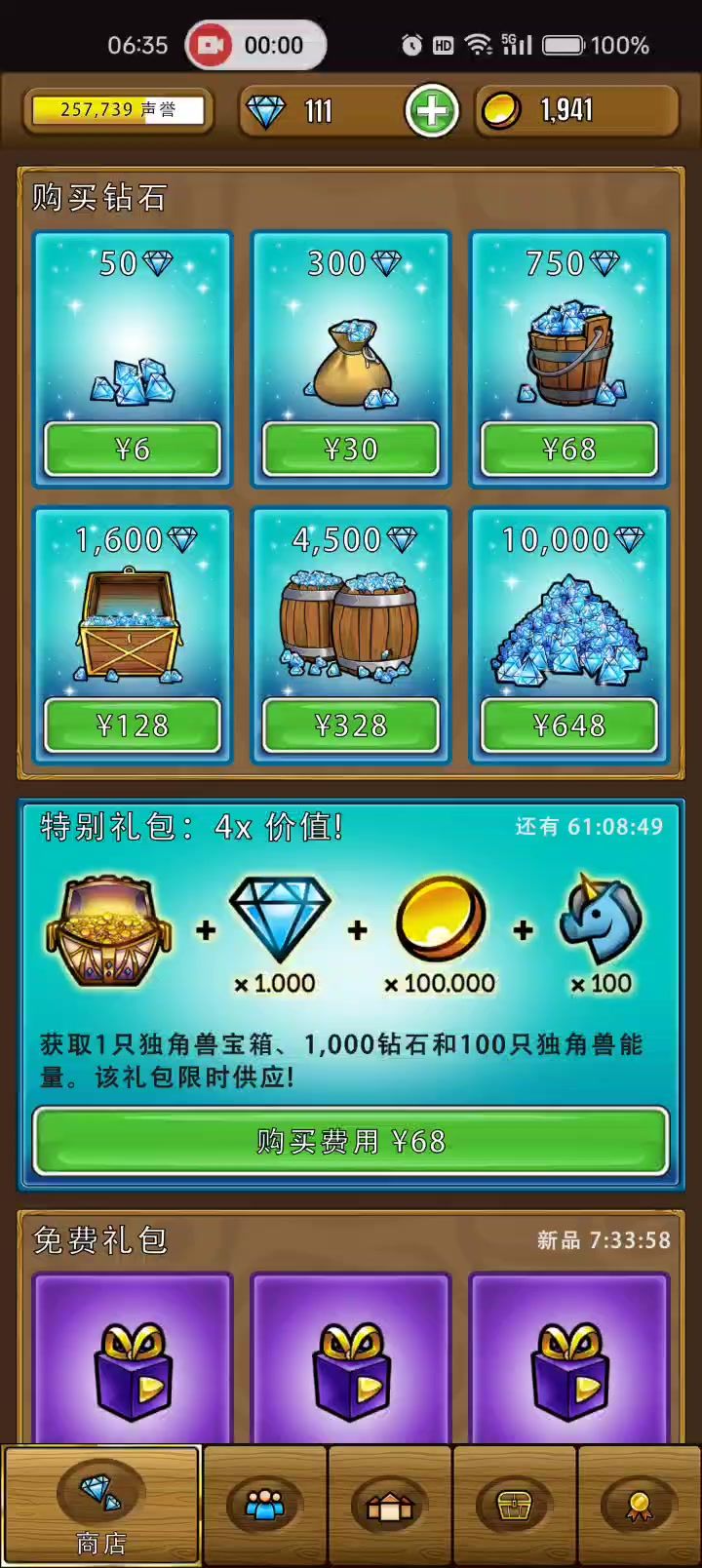Buy the 750 diamonds pack for ¥68
This screenshot has height=1568, width=702.
(569, 449)
